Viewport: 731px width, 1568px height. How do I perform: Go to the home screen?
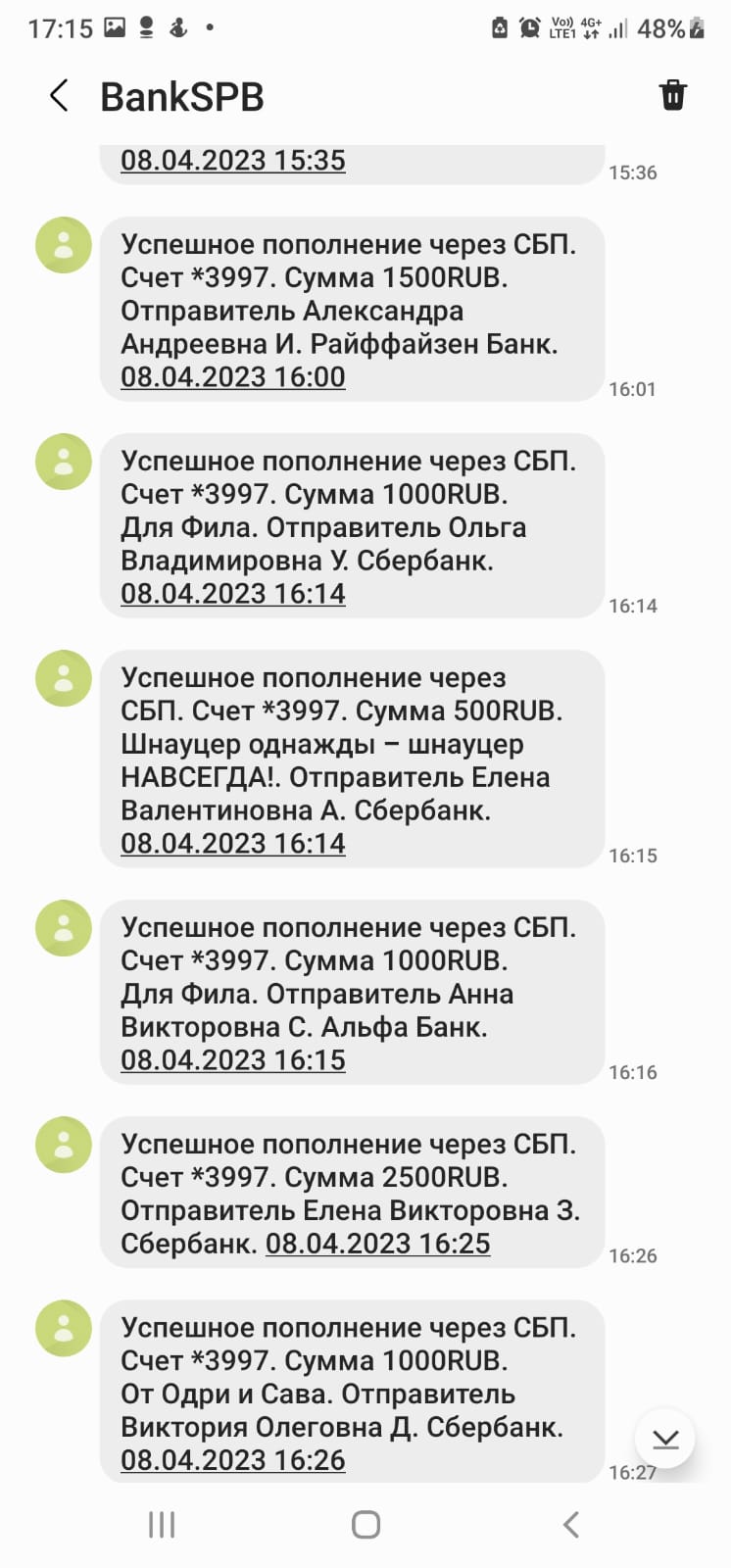tap(365, 1524)
